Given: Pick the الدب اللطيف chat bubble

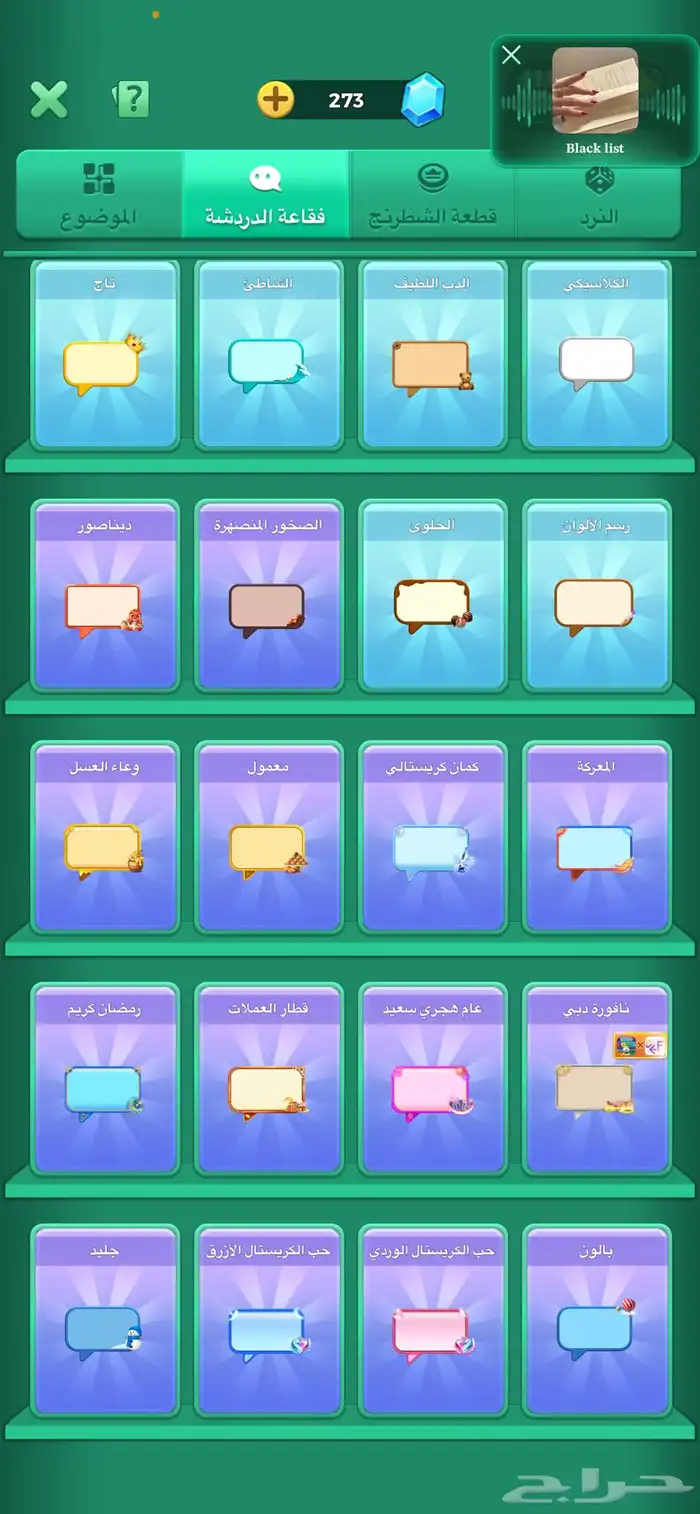Looking at the screenshot, I should point(432,355).
